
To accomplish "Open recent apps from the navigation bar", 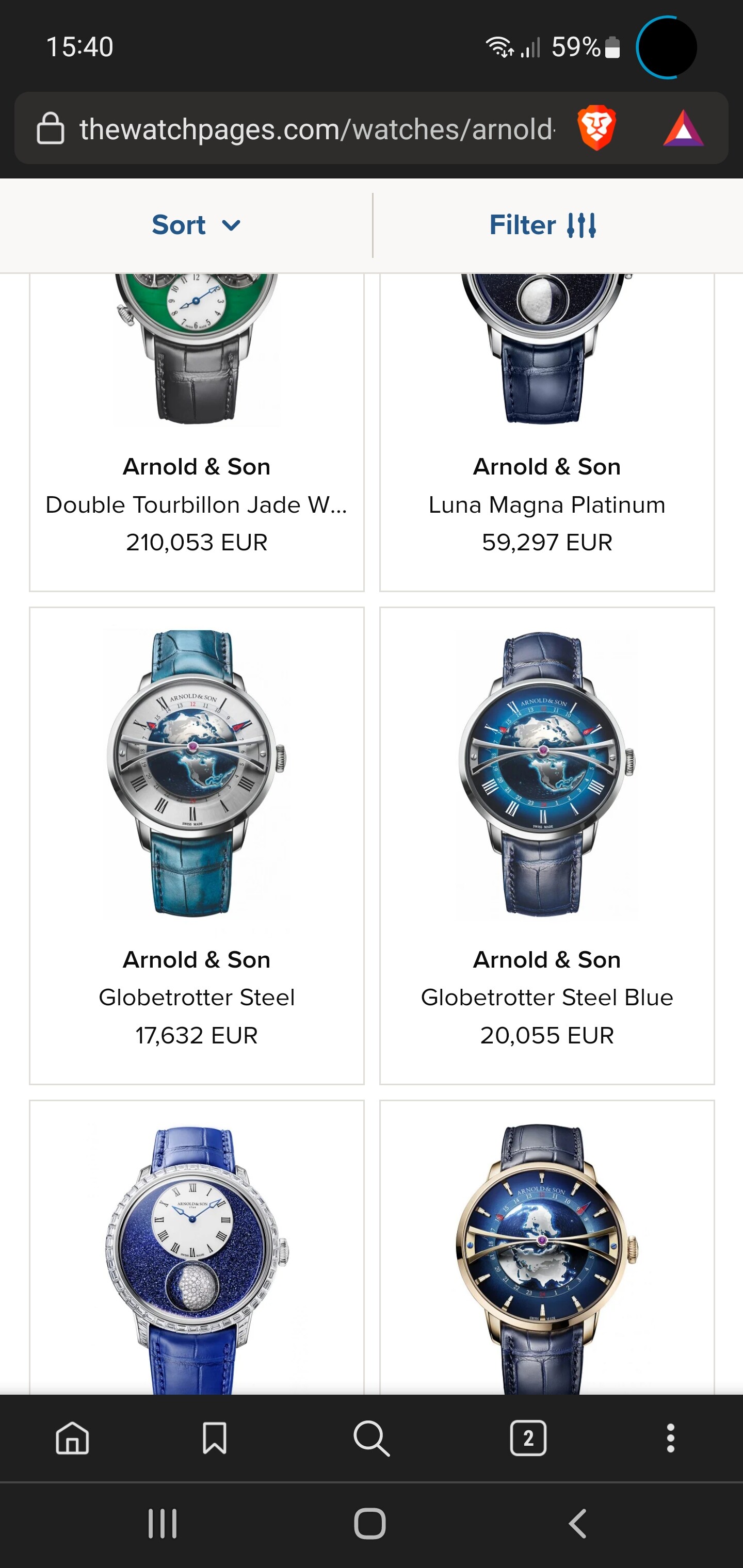I will pyautogui.click(x=163, y=1524).
